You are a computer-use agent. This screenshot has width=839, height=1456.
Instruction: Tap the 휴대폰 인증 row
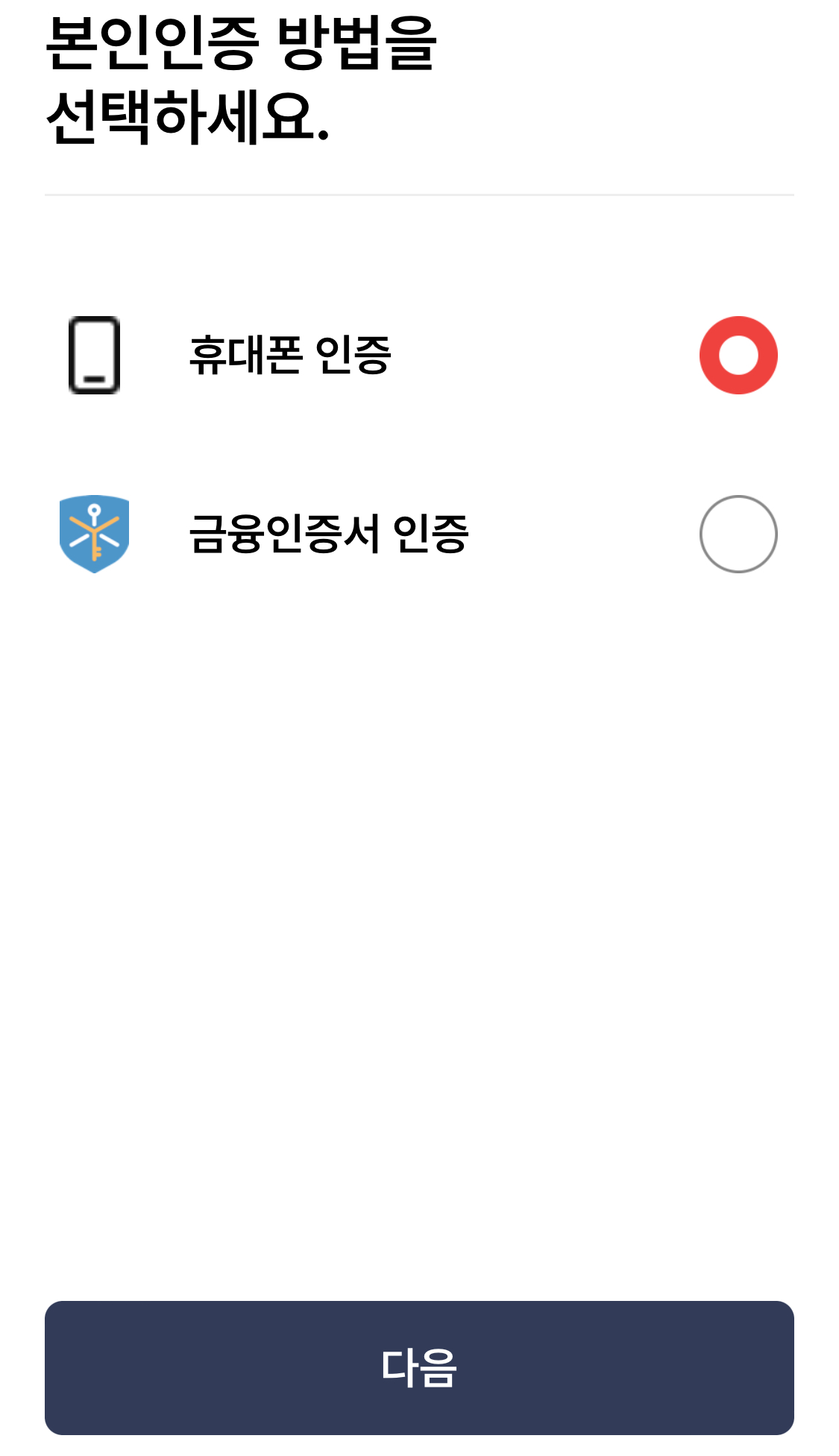[418, 354]
